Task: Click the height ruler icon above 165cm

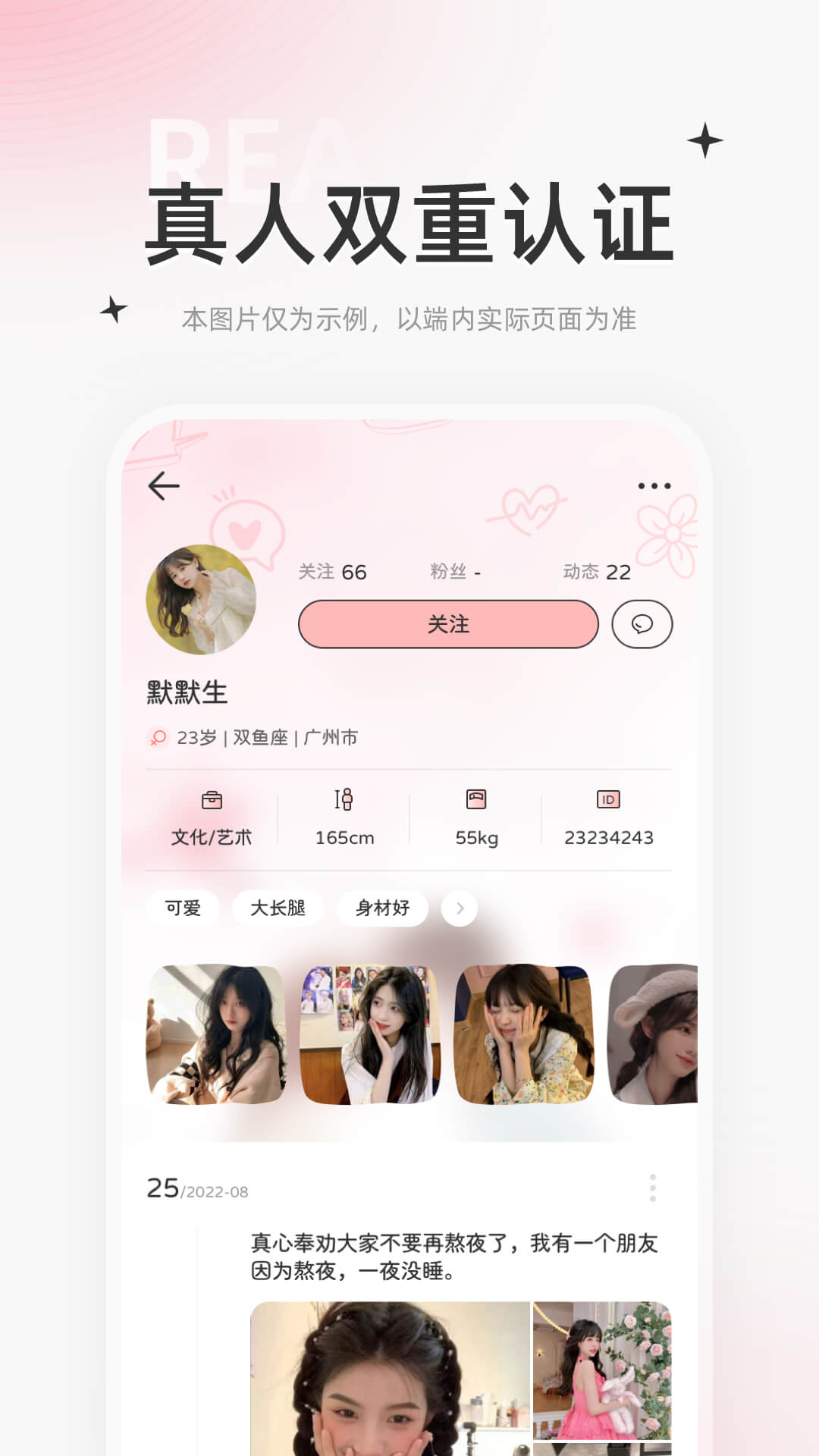Action: [x=346, y=800]
